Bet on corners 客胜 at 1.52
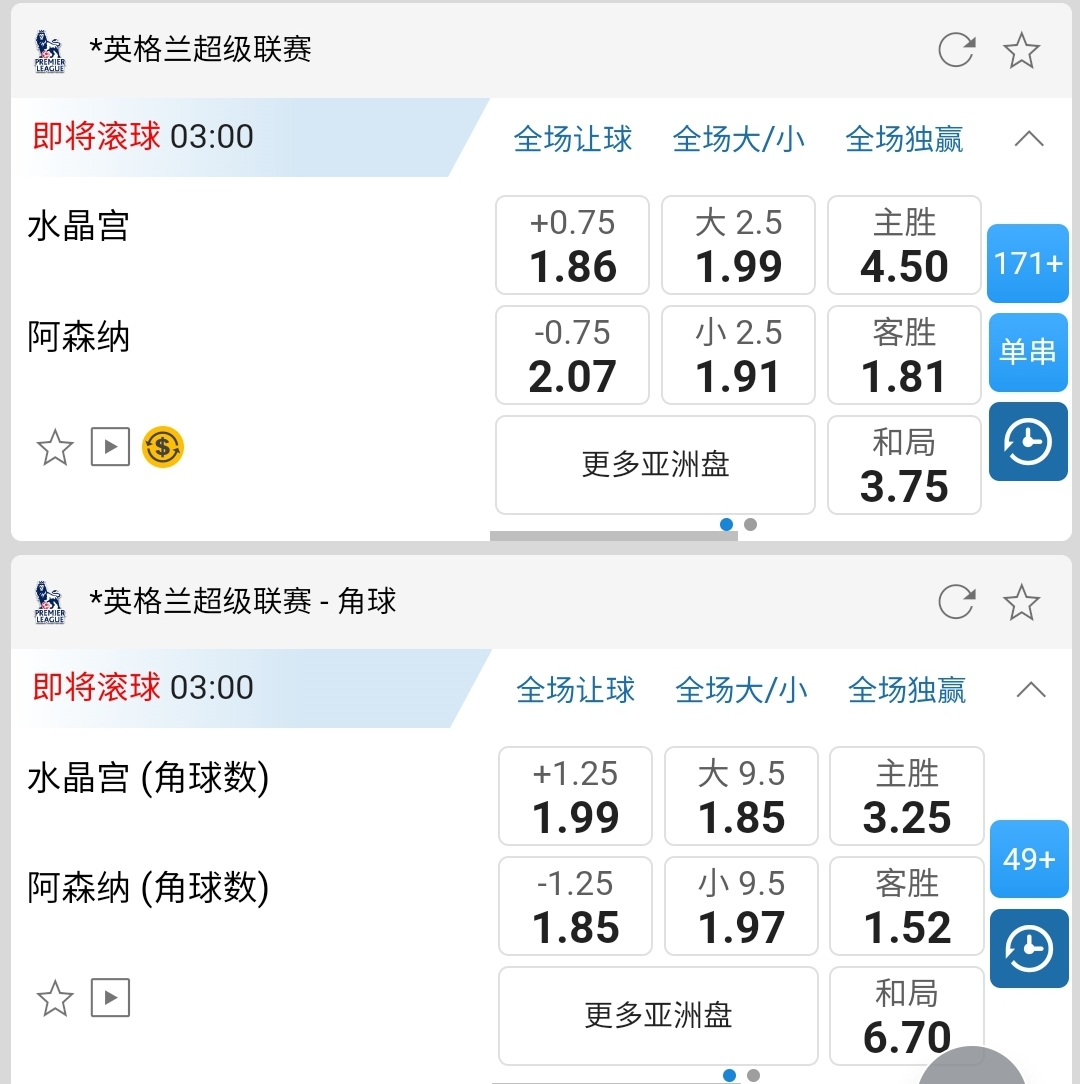The height and width of the screenshot is (1084, 1080). tap(907, 906)
